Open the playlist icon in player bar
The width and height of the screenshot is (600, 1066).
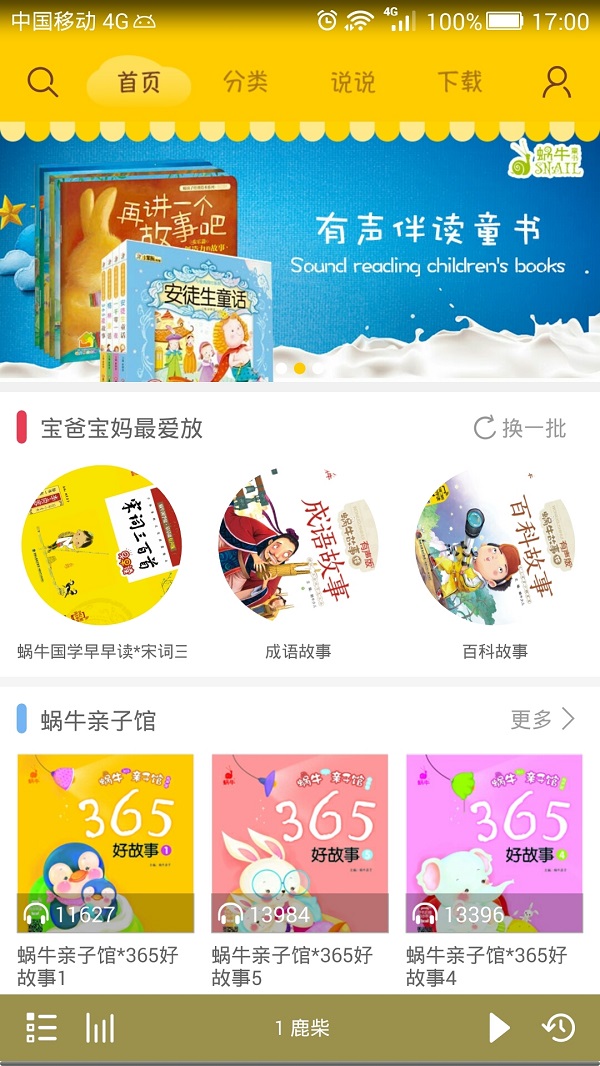pyautogui.click(x=41, y=1027)
